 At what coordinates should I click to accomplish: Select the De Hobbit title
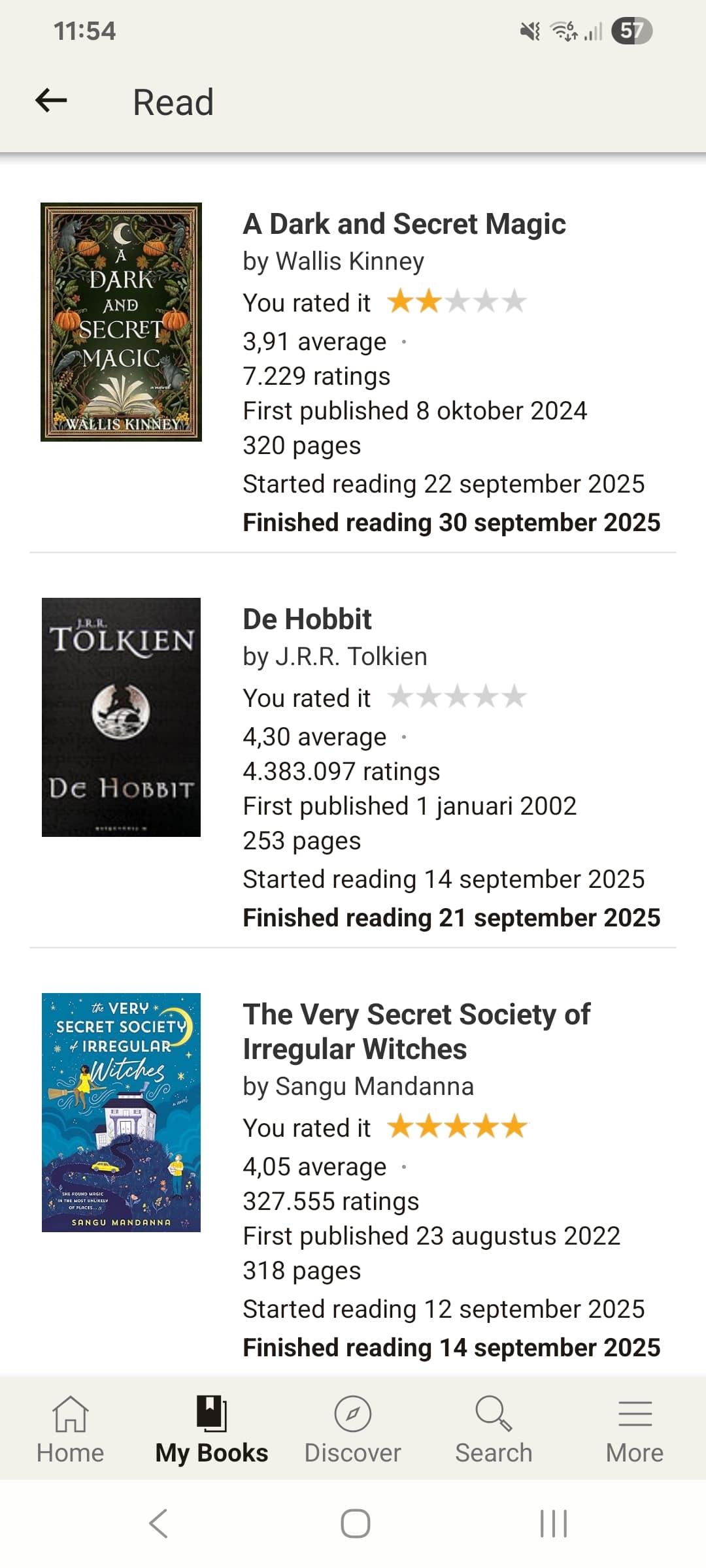[x=307, y=619]
